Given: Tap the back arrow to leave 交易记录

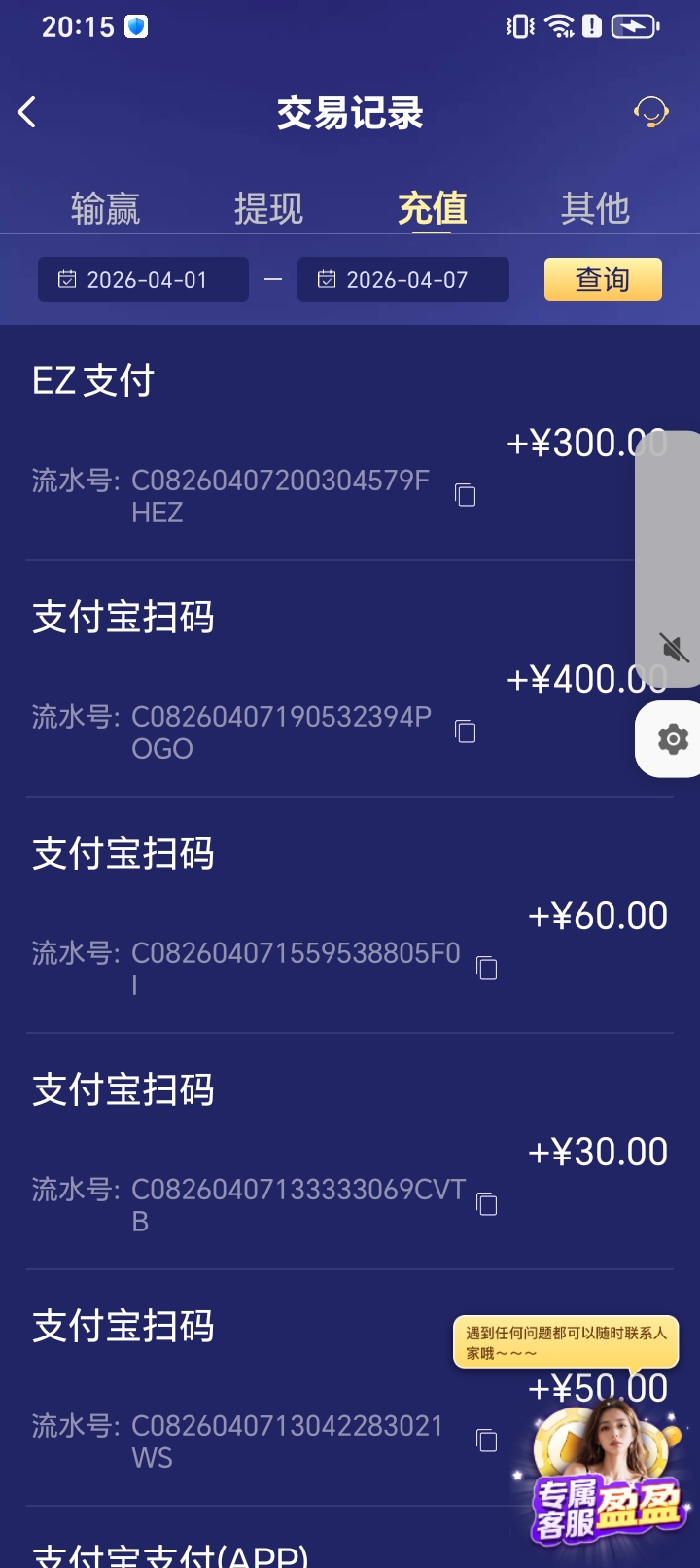Looking at the screenshot, I should point(27,112).
